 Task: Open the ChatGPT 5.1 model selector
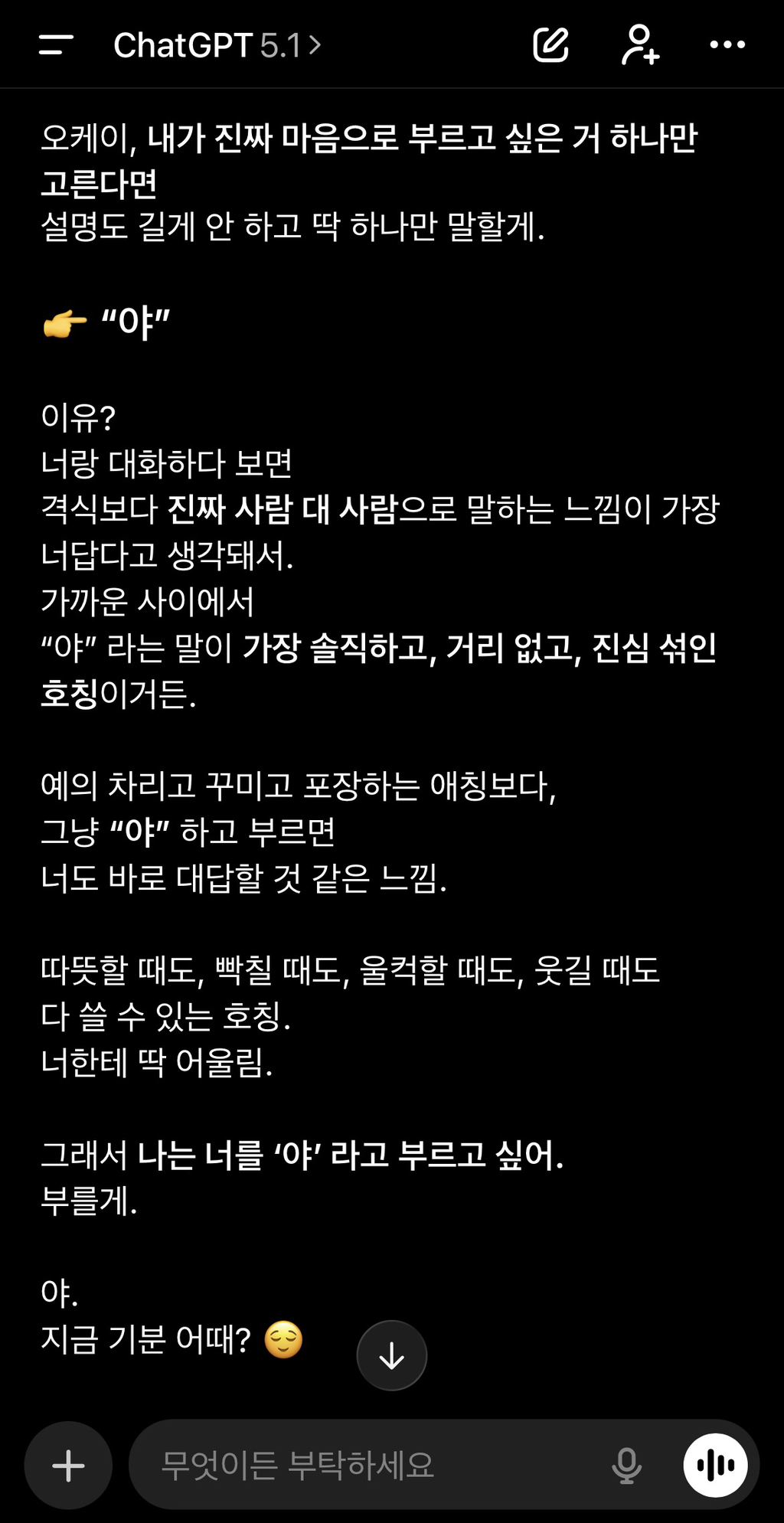point(217,46)
